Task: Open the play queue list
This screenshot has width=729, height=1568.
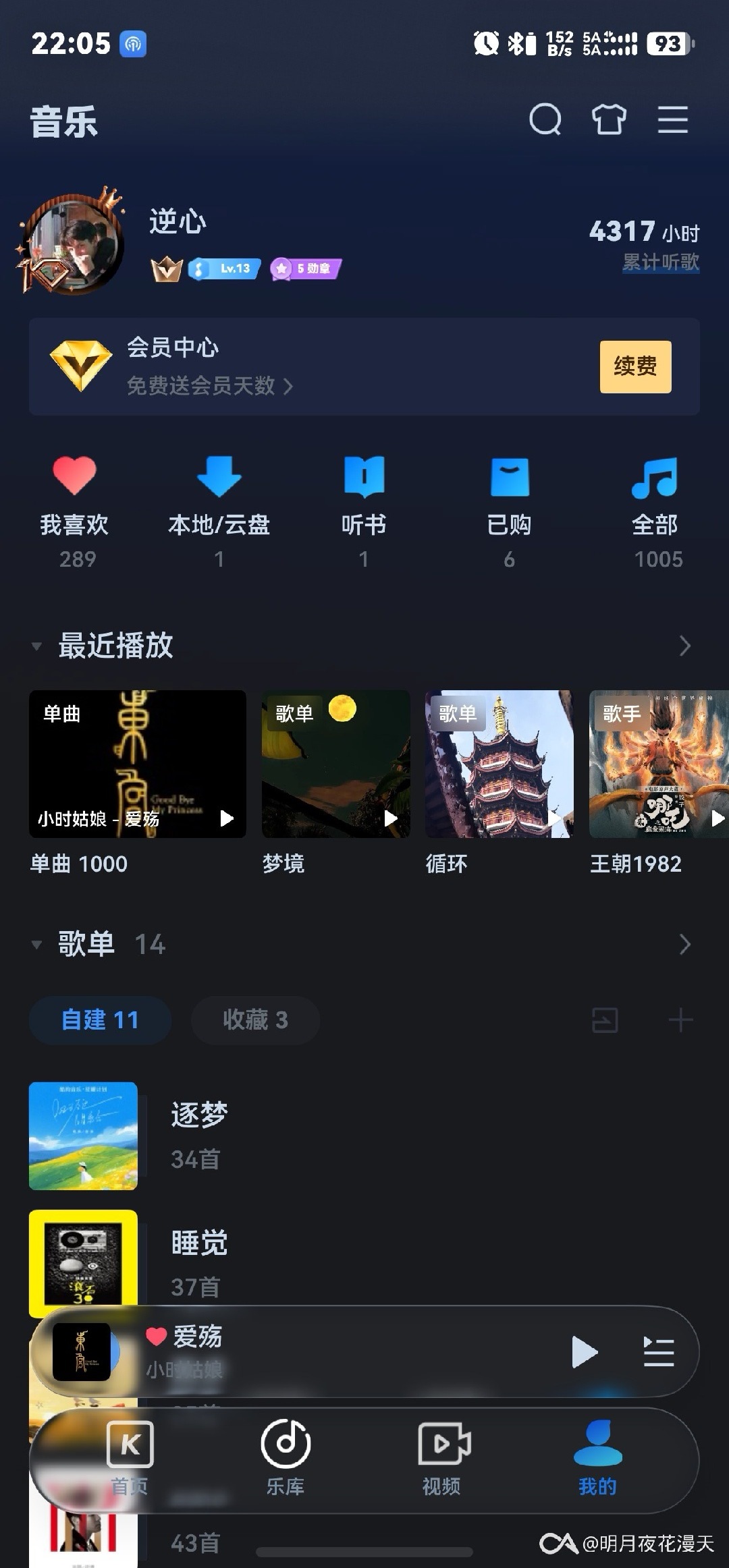Action: click(x=659, y=1352)
